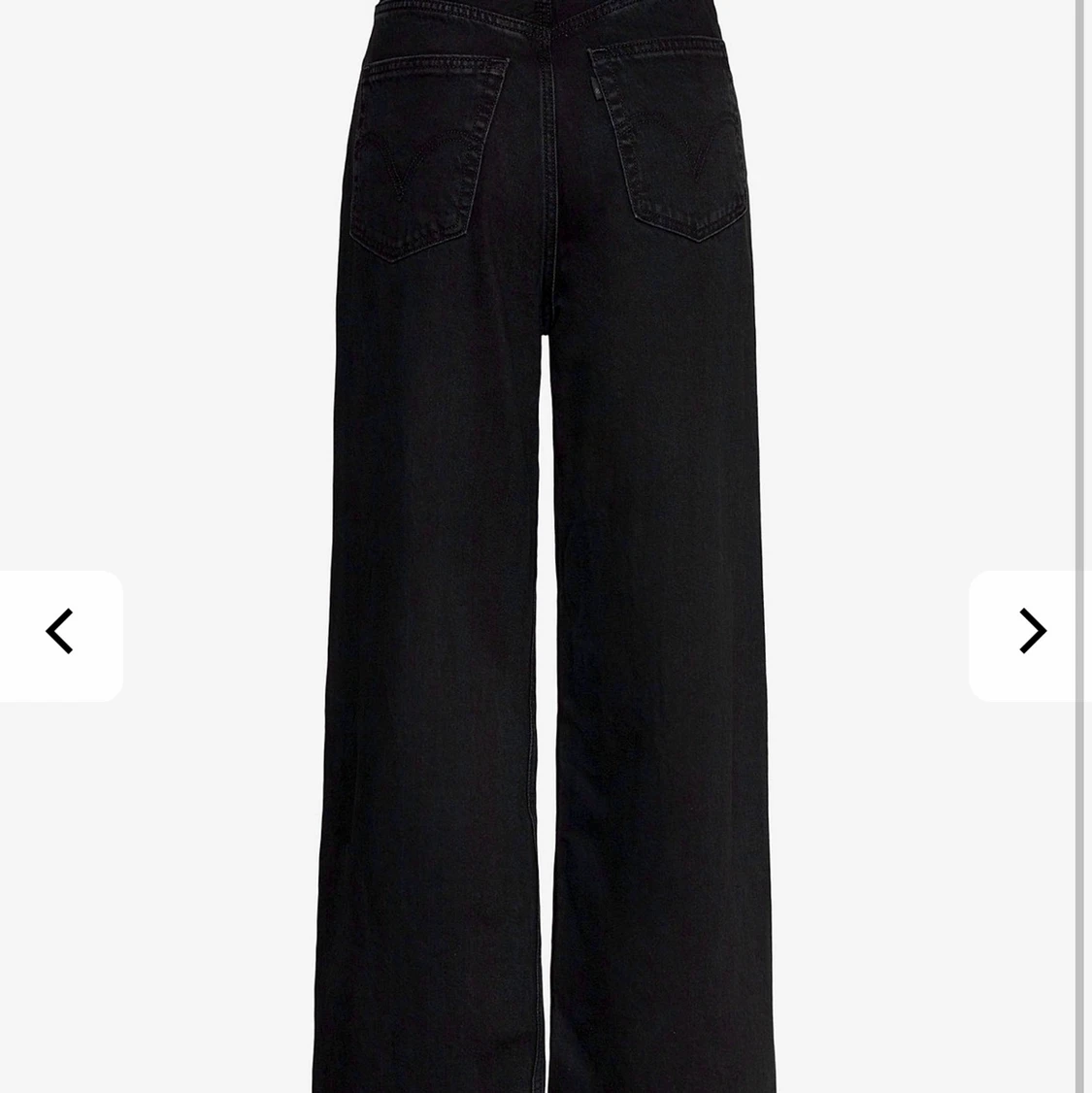
Task: Open the black jeans product photo
Action: point(544,485)
